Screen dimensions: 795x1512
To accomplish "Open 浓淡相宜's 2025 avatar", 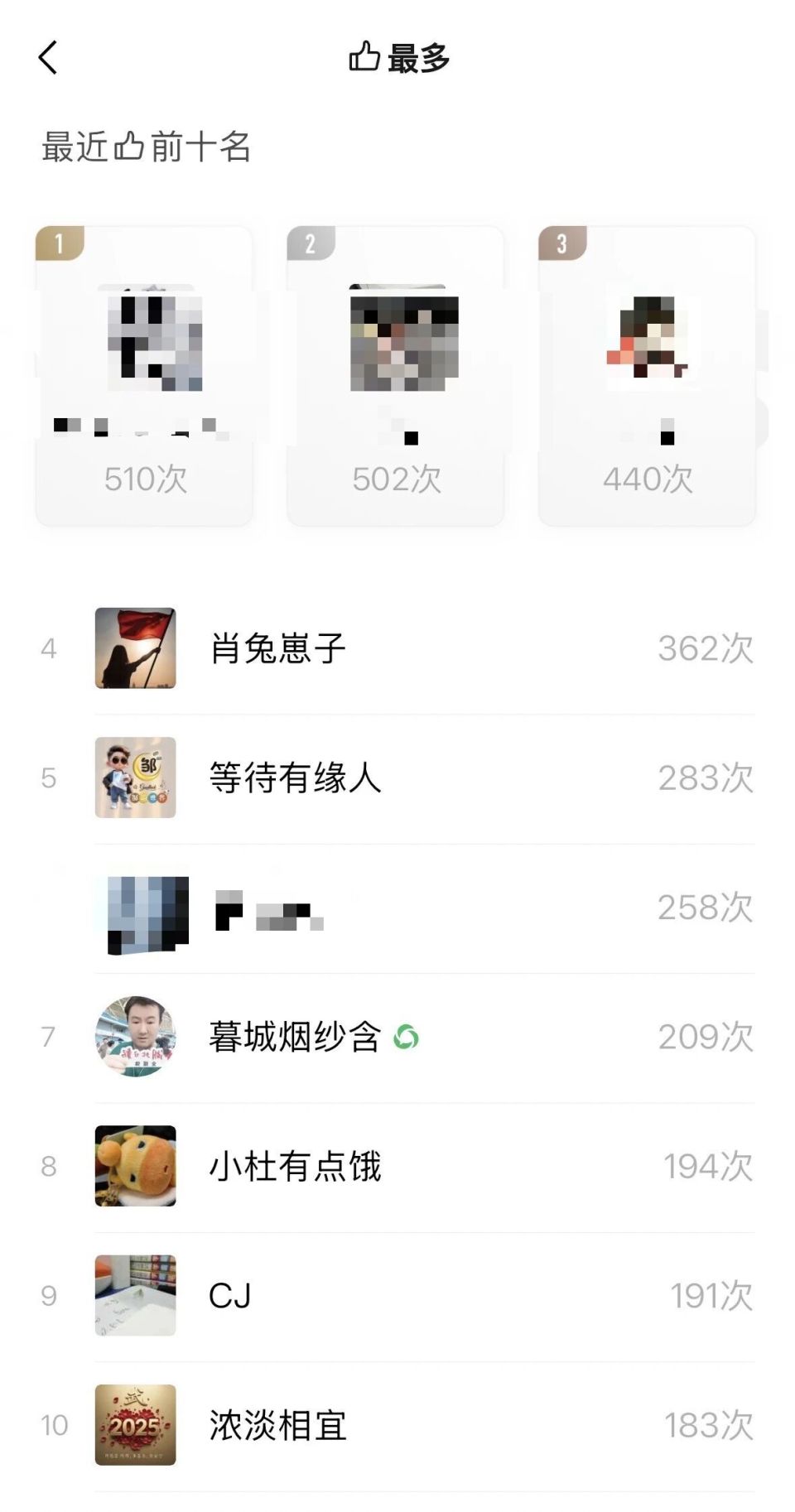I will [136, 1425].
